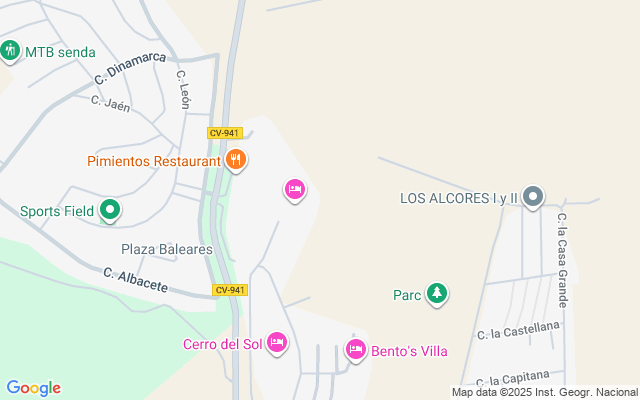Tap the Sports Field marker
Screen dimensions: 640x400
109,210
